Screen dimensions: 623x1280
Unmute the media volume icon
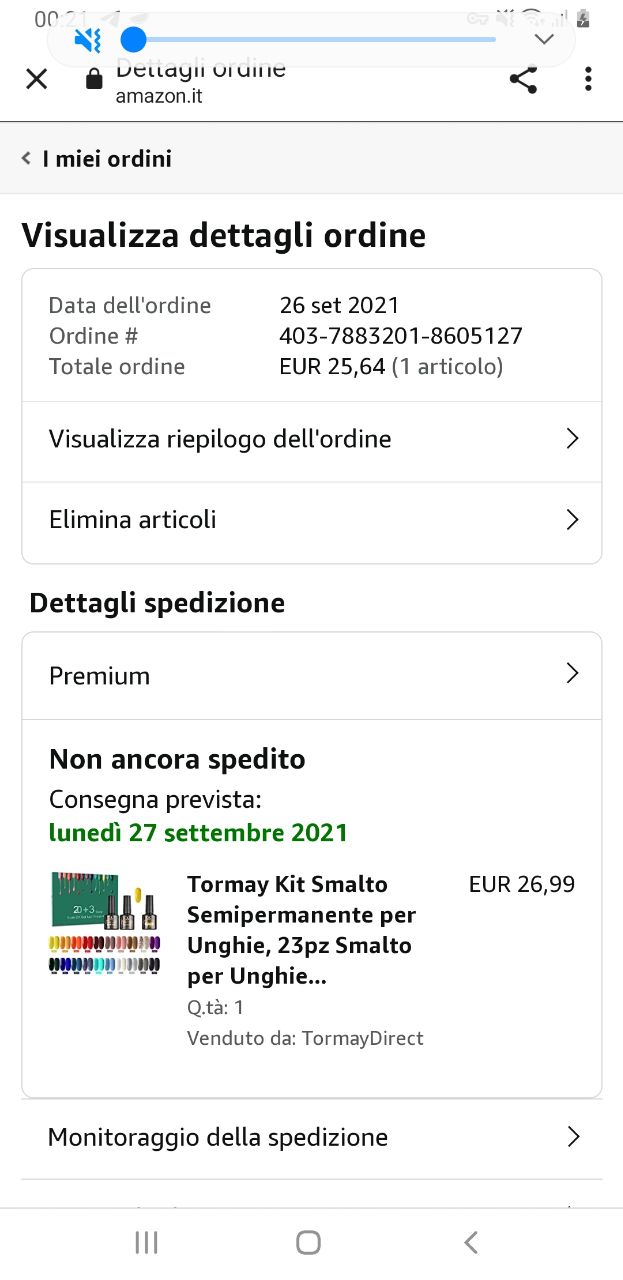[x=88, y=40]
